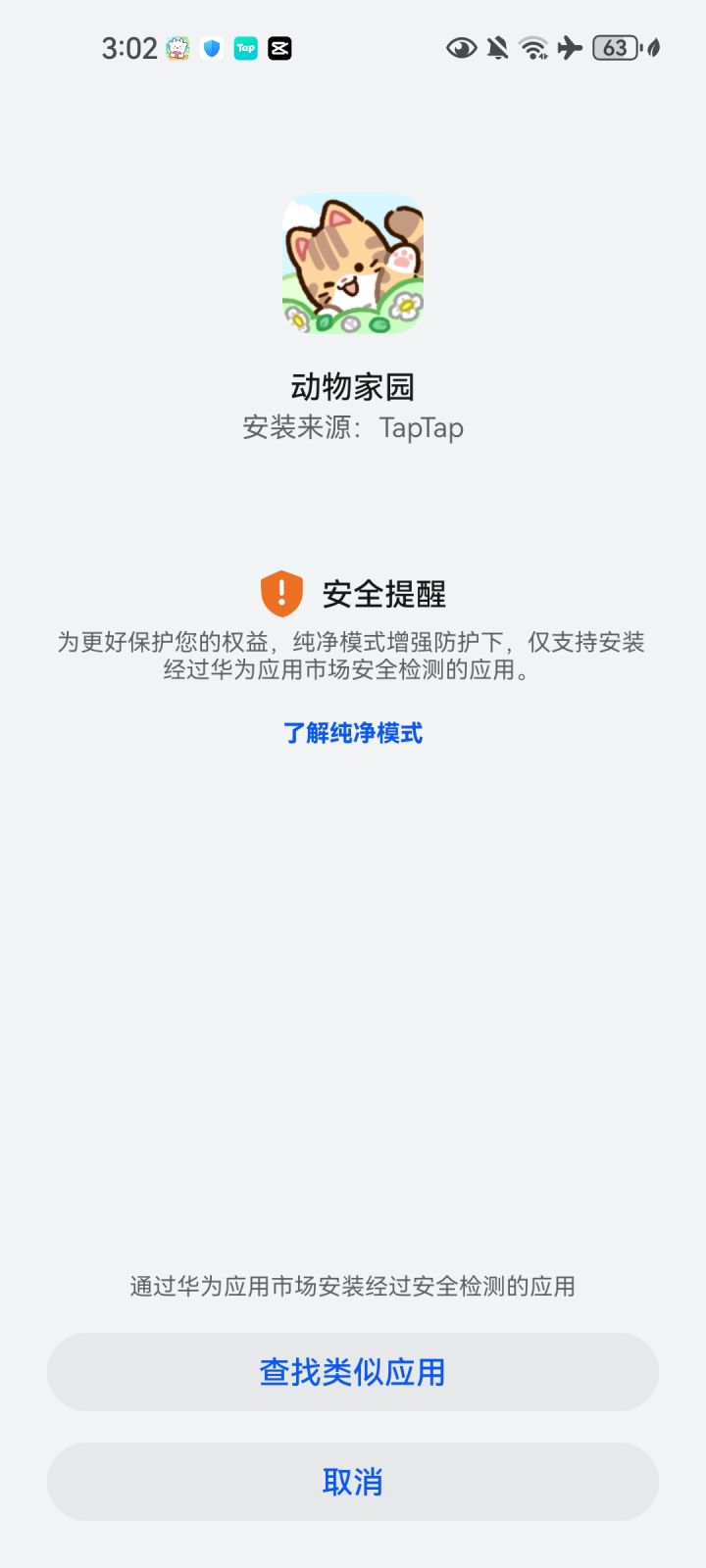
Task: Tap the blue shield notification icon
Action: (x=212, y=48)
